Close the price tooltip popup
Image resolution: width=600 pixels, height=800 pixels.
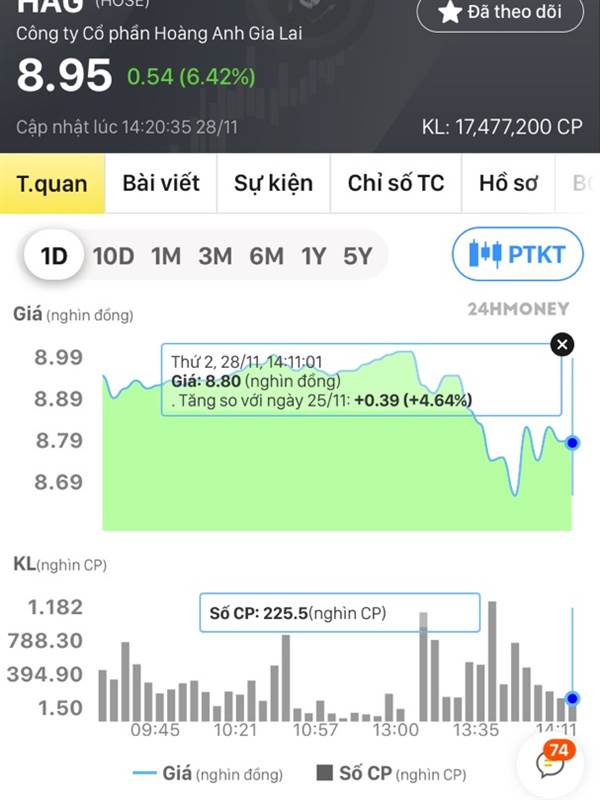pos(563,345)
